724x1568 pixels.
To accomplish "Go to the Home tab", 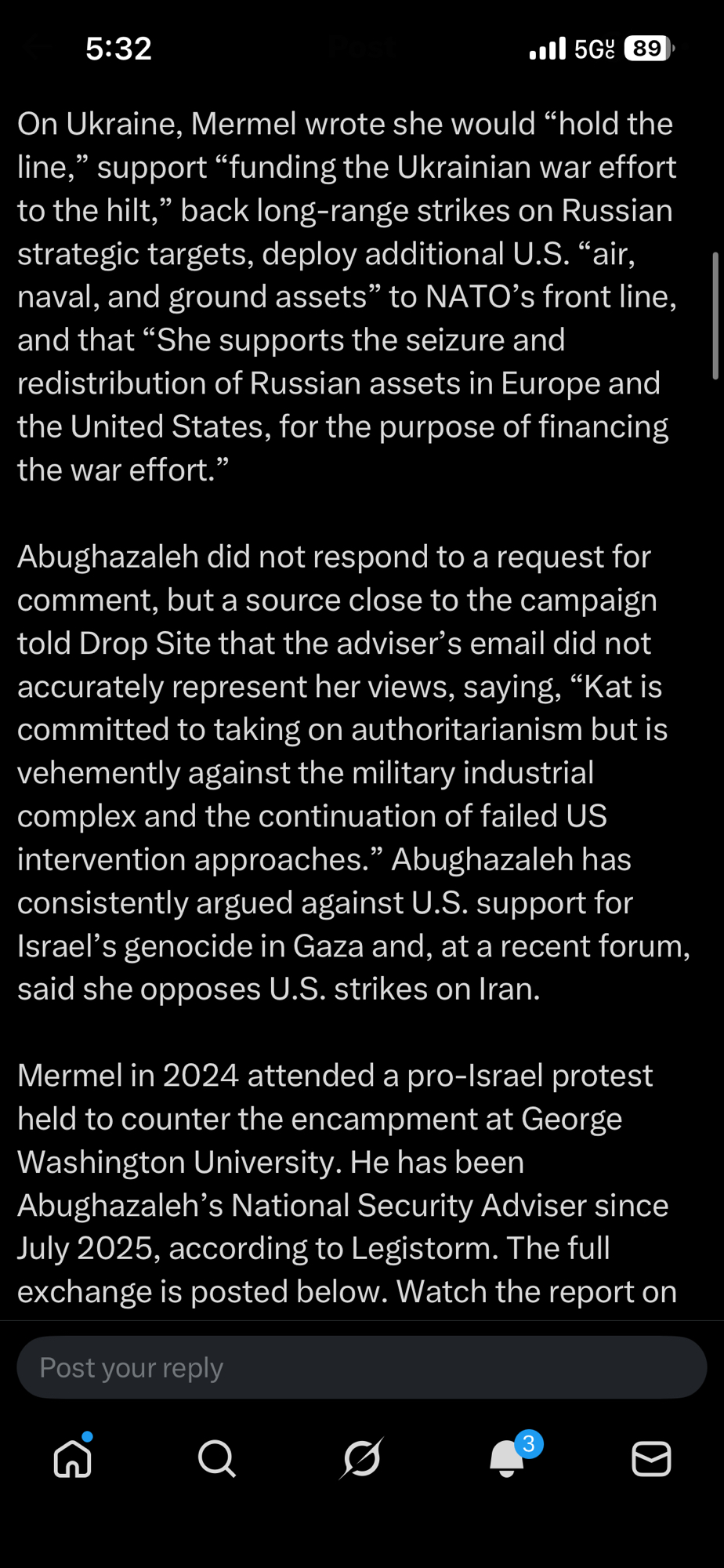I will click(x=73, y=1459).
